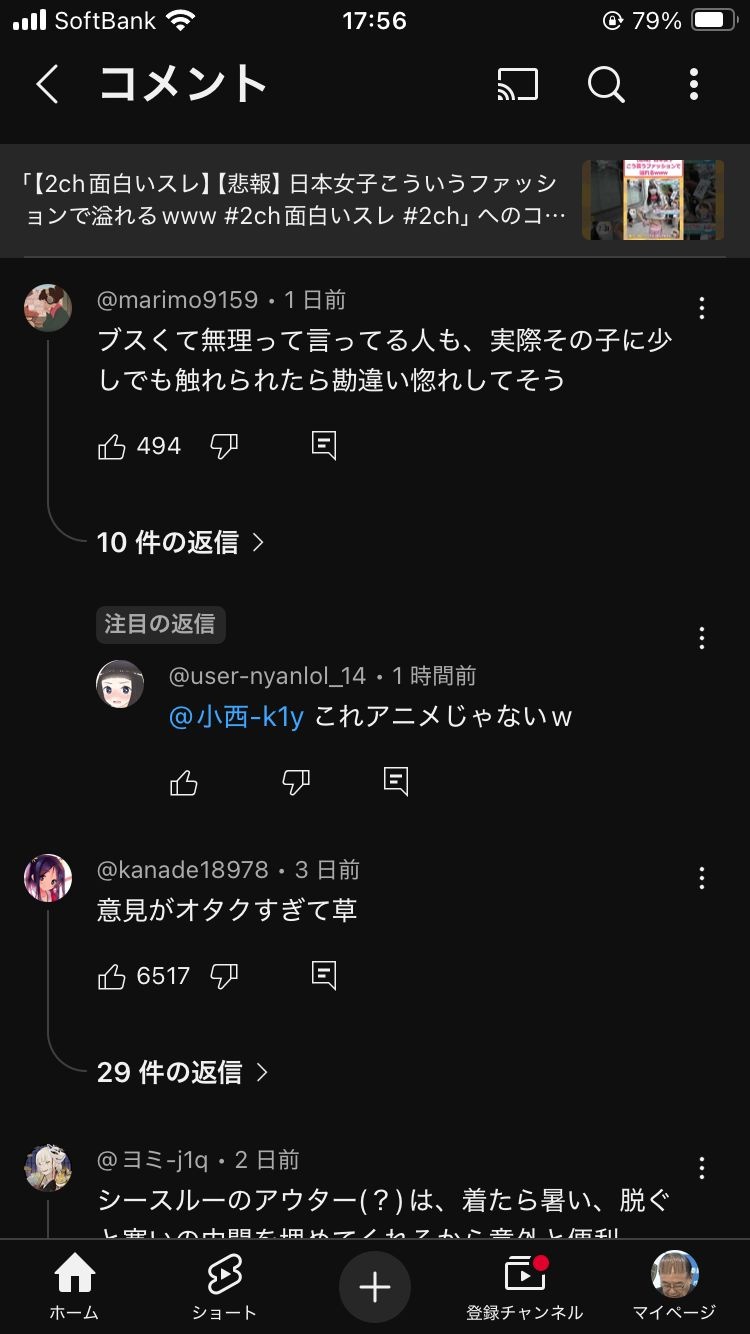
Task: Like the reply by @user-nyanlol_14
Action: pos(184,782)
